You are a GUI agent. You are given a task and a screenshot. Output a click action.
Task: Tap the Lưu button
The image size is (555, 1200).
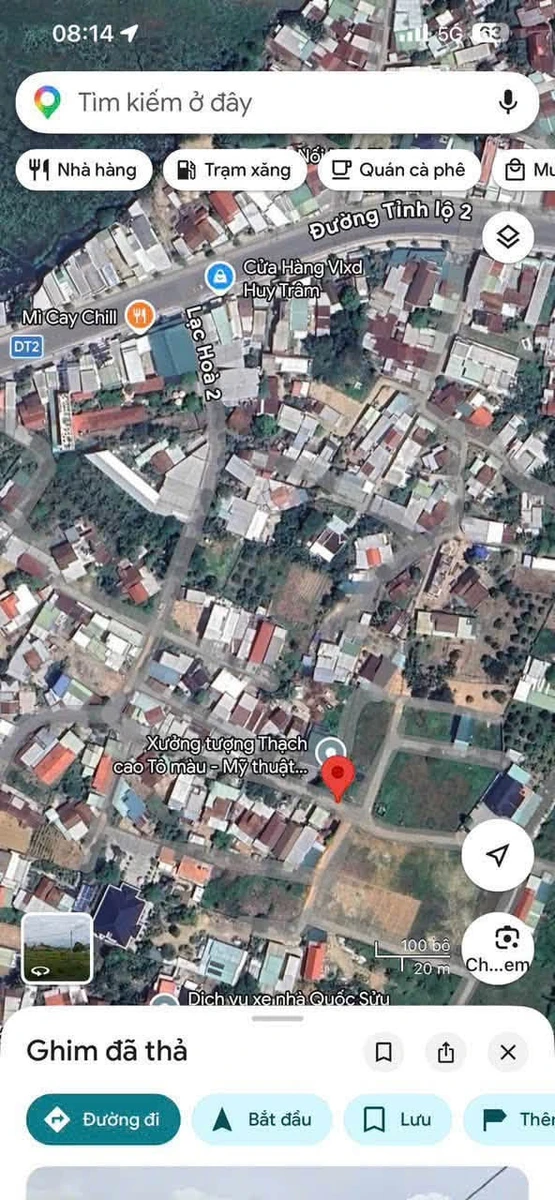(x=398, y=1119)
